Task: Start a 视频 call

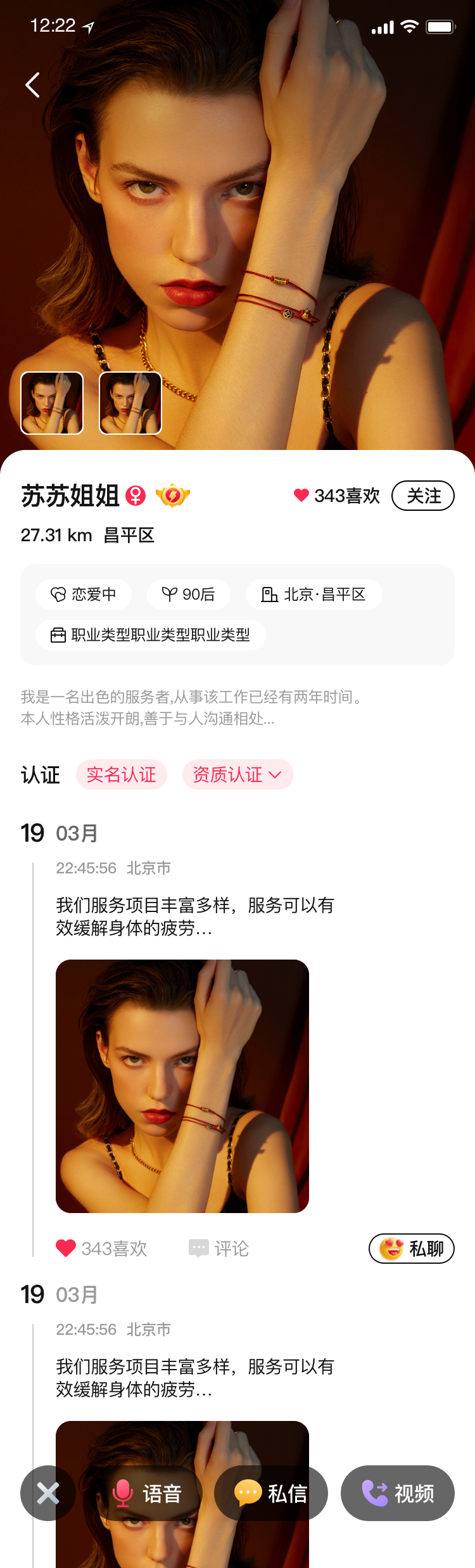Action: coord(398,1493)
